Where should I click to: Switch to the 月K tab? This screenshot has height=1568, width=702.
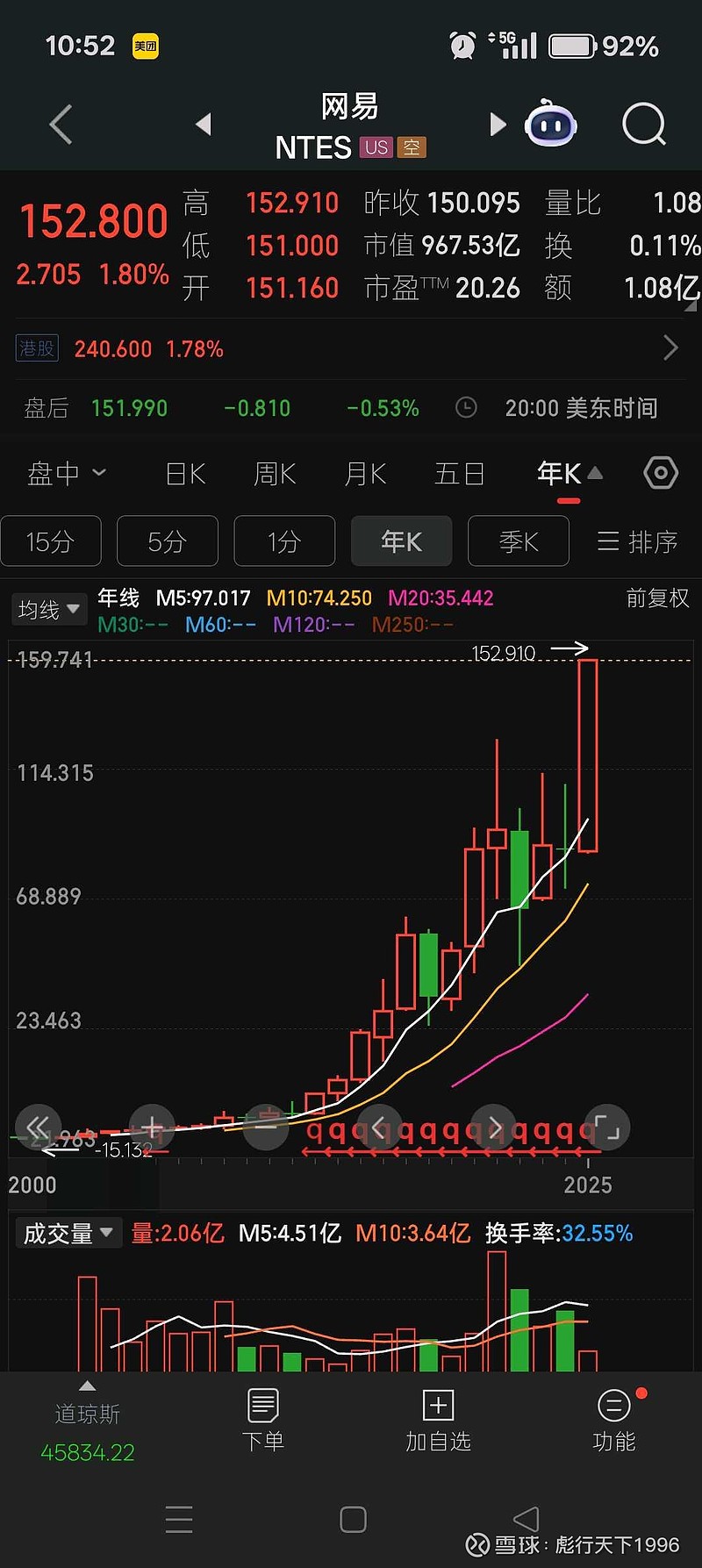tap(366, 474)
